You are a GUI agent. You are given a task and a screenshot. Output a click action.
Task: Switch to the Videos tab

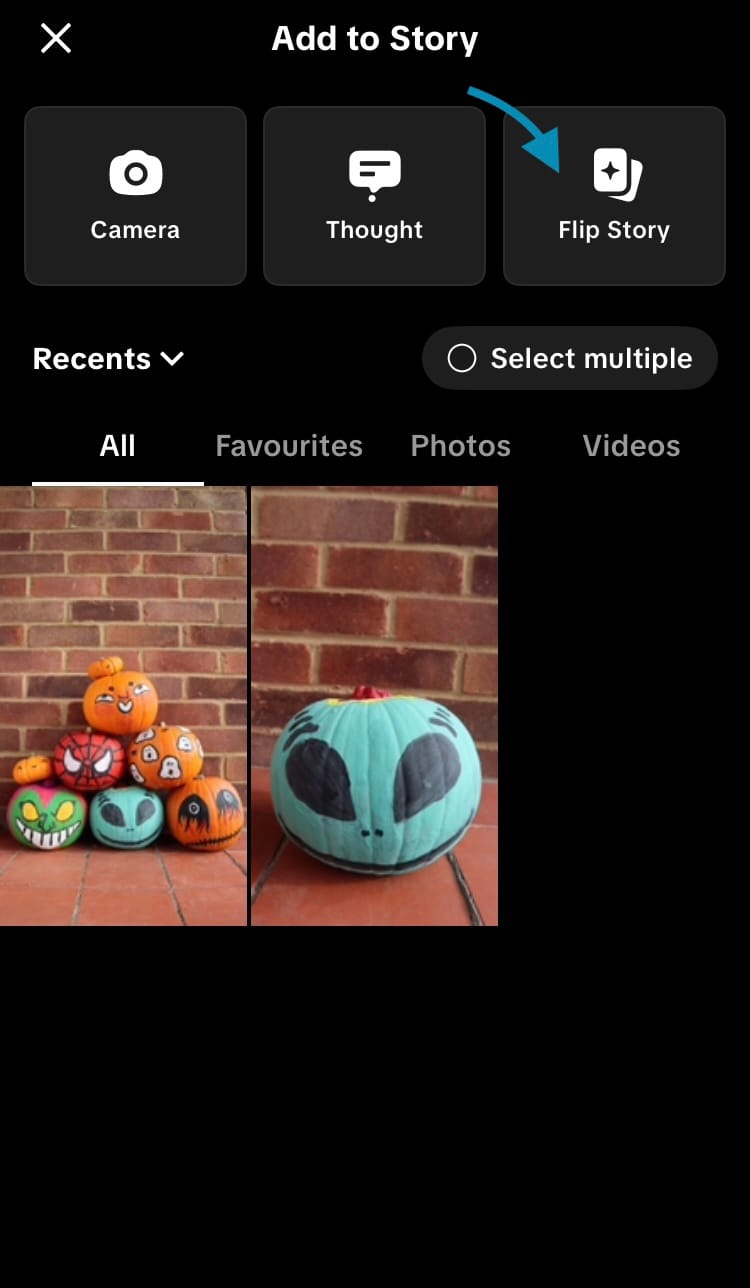point(631,446)
